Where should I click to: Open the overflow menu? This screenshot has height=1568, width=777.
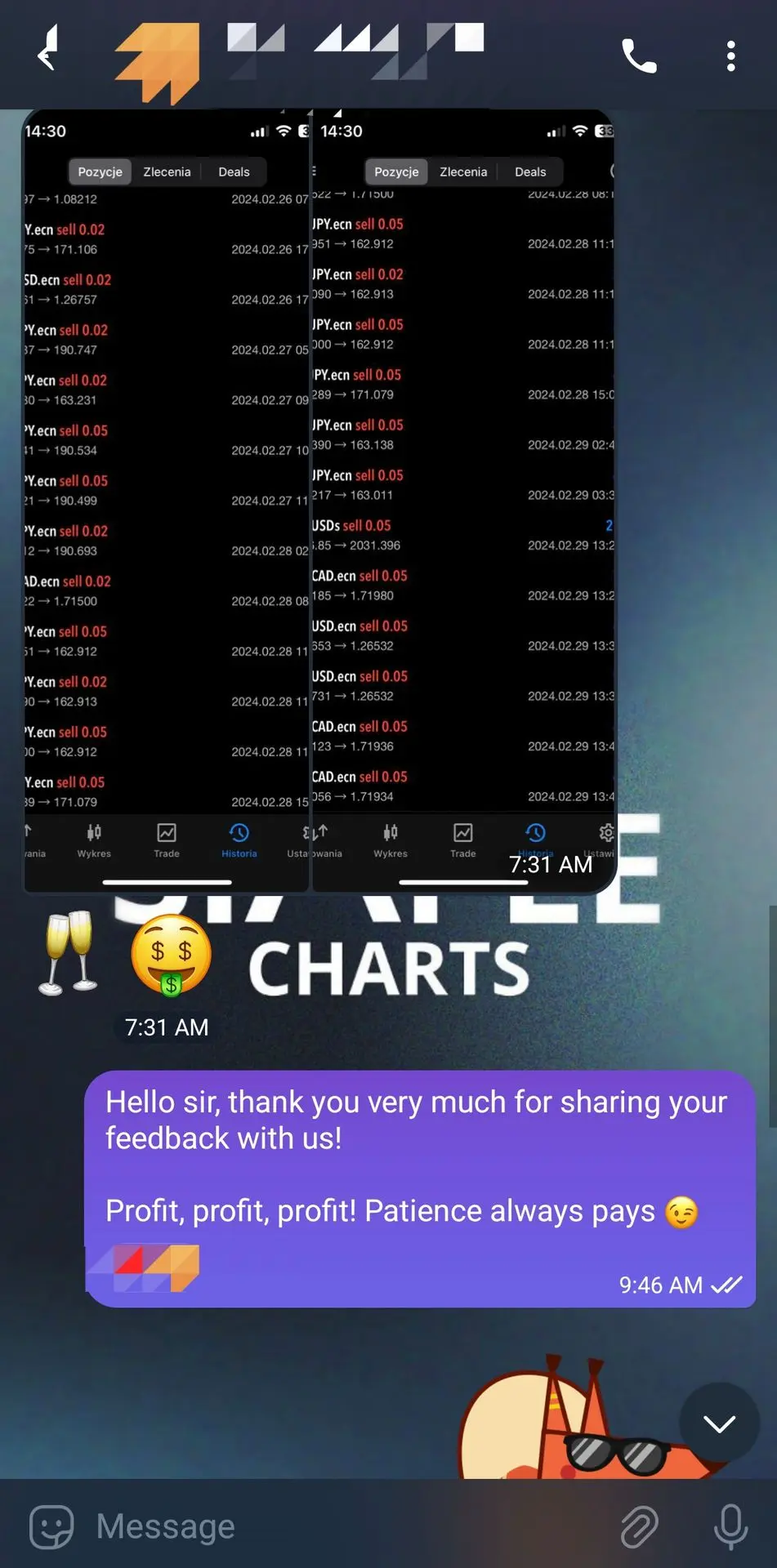730,56
